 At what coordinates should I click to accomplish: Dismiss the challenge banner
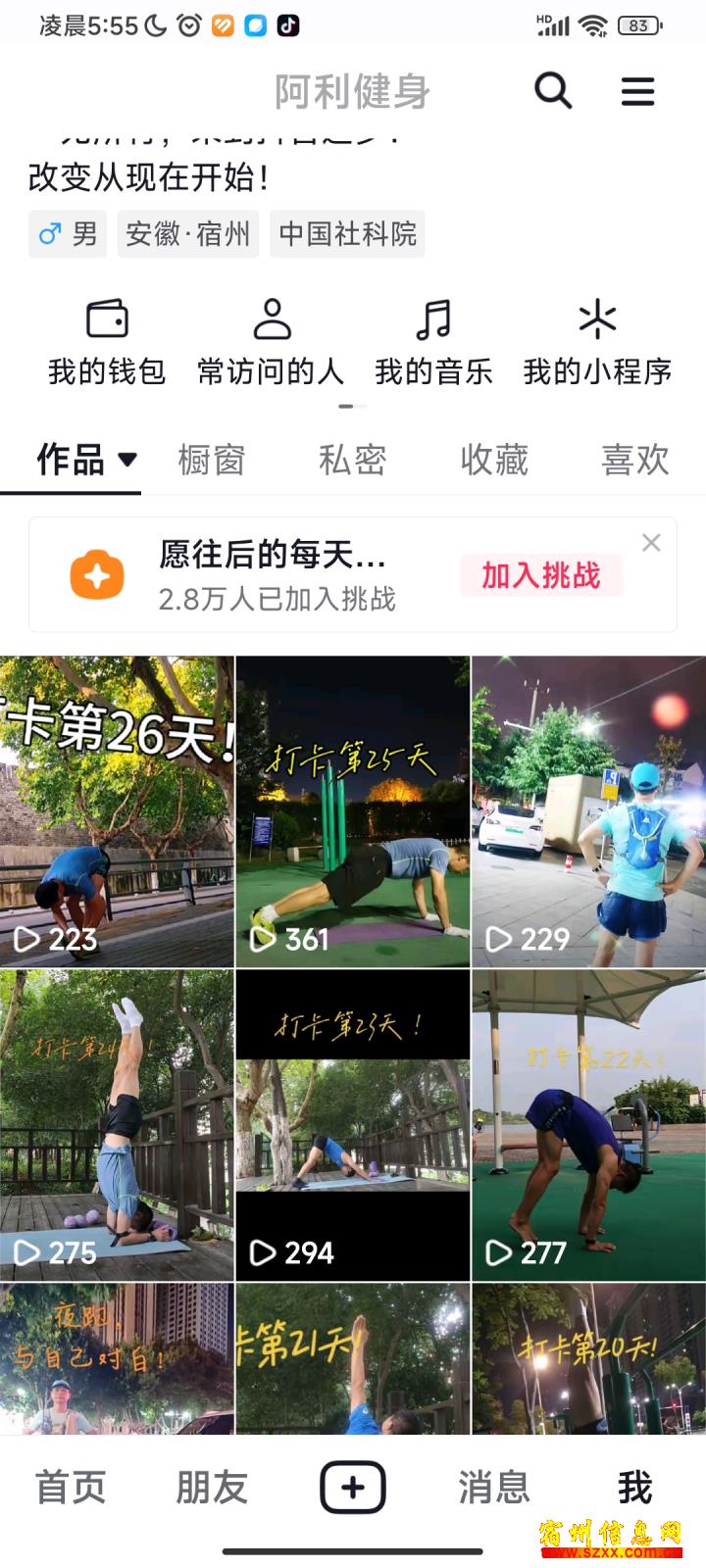point(651,543)
